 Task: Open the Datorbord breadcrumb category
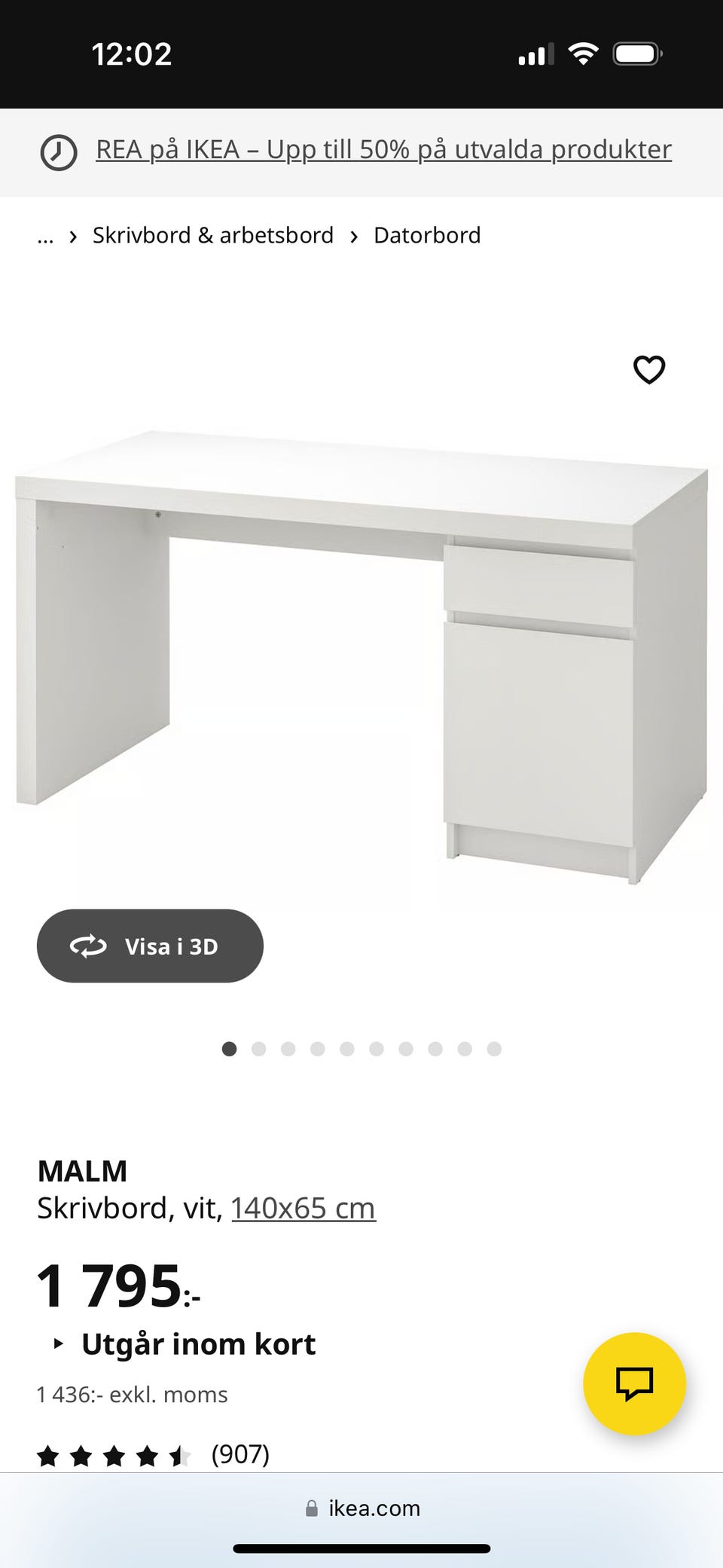(426, 236)
